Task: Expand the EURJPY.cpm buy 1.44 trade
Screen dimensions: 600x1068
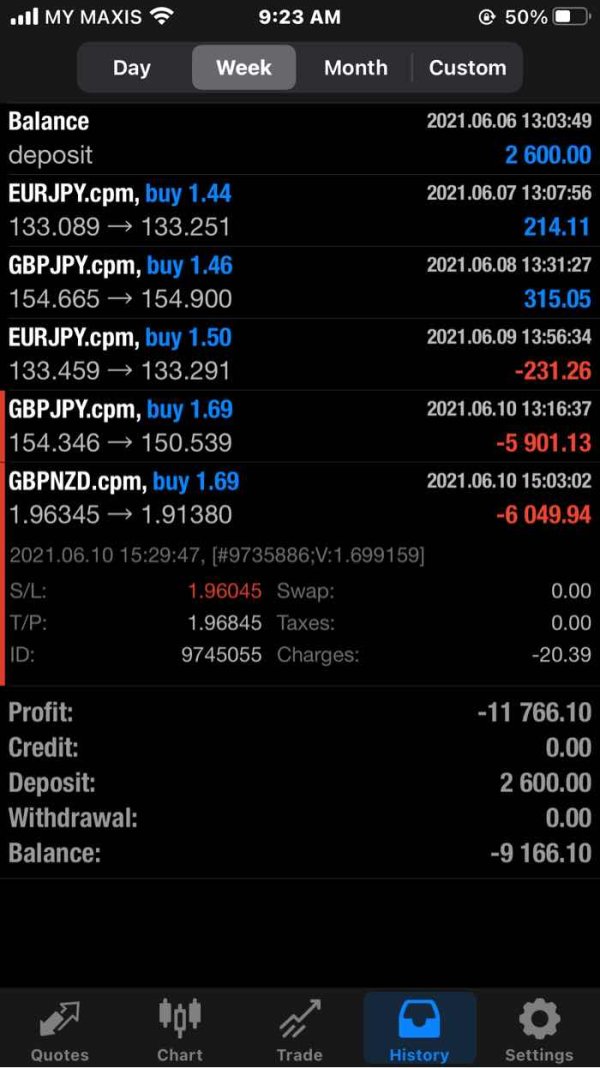Action: point(300,210)
